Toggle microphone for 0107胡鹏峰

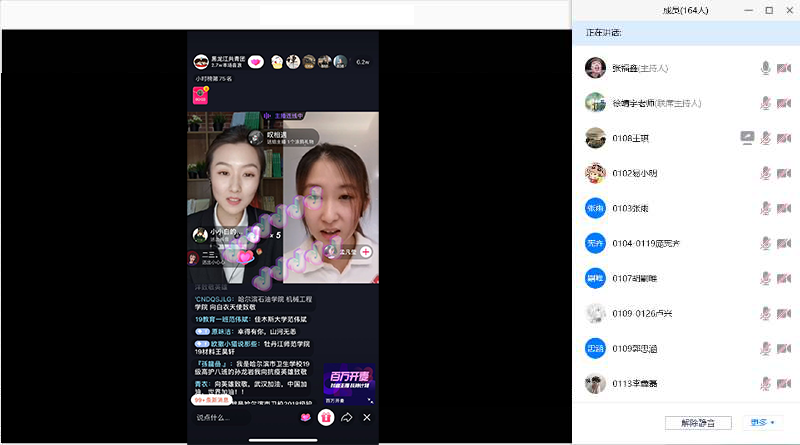(765, 277)
